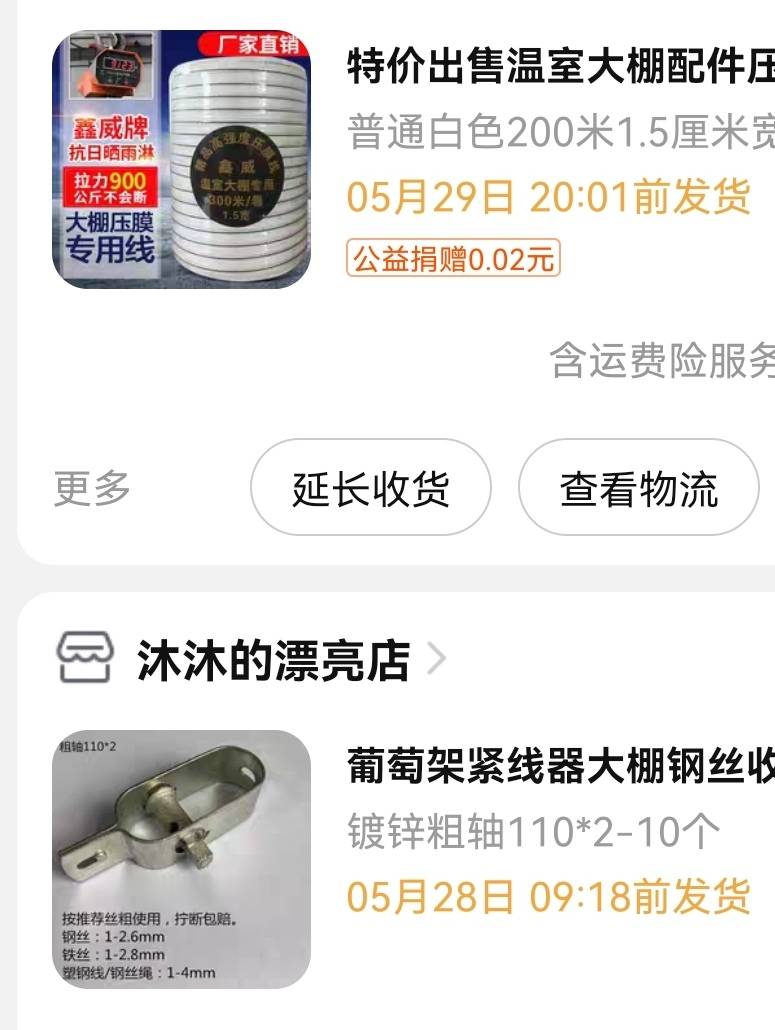
Task: Open the 鑫威牌 大棚压膜专用线 product image
Action: point(181,159)
